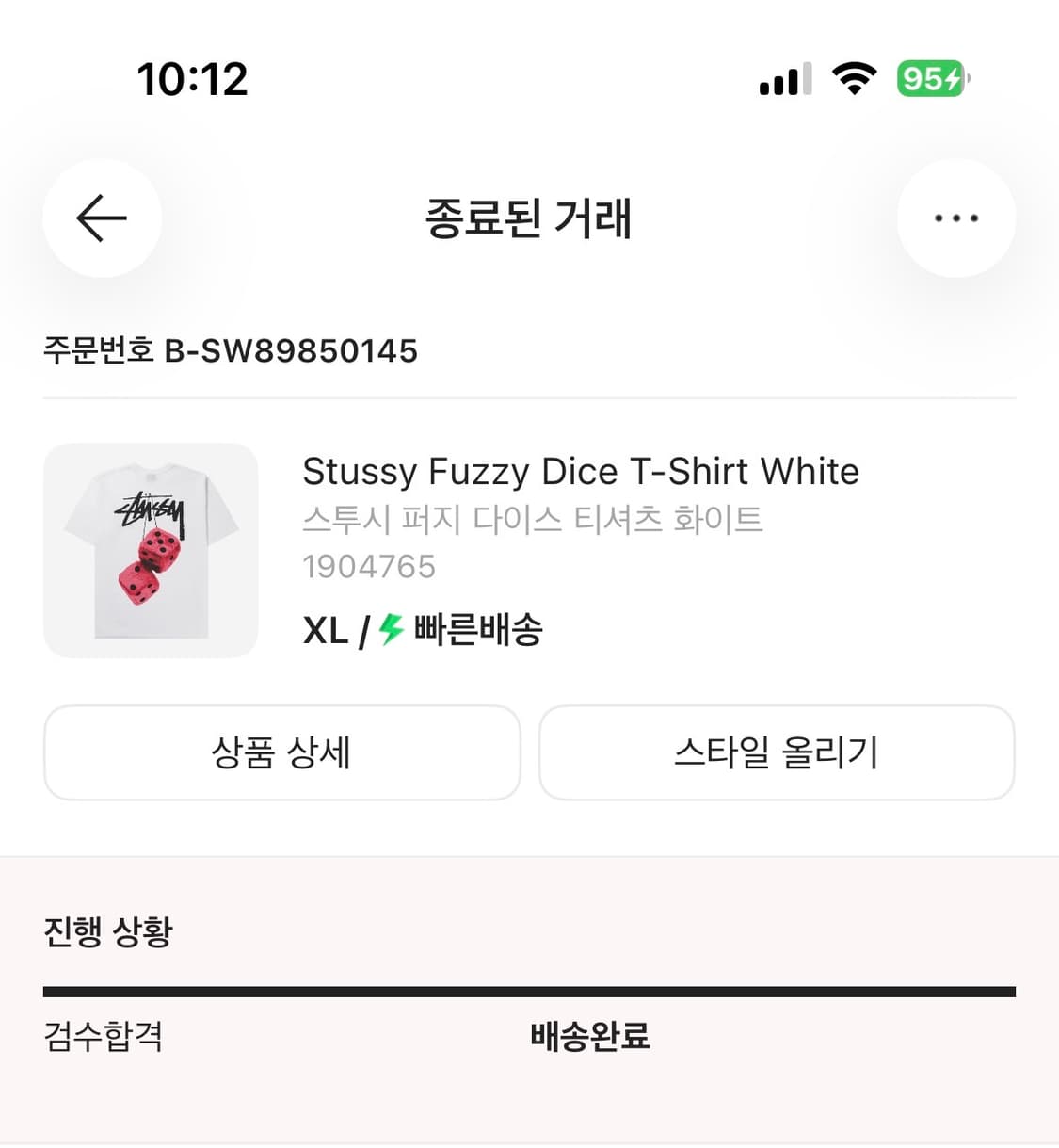Open 상품 상세 product details
The width and height of the screenshot is (1059, 1148).
coord(281,752)
